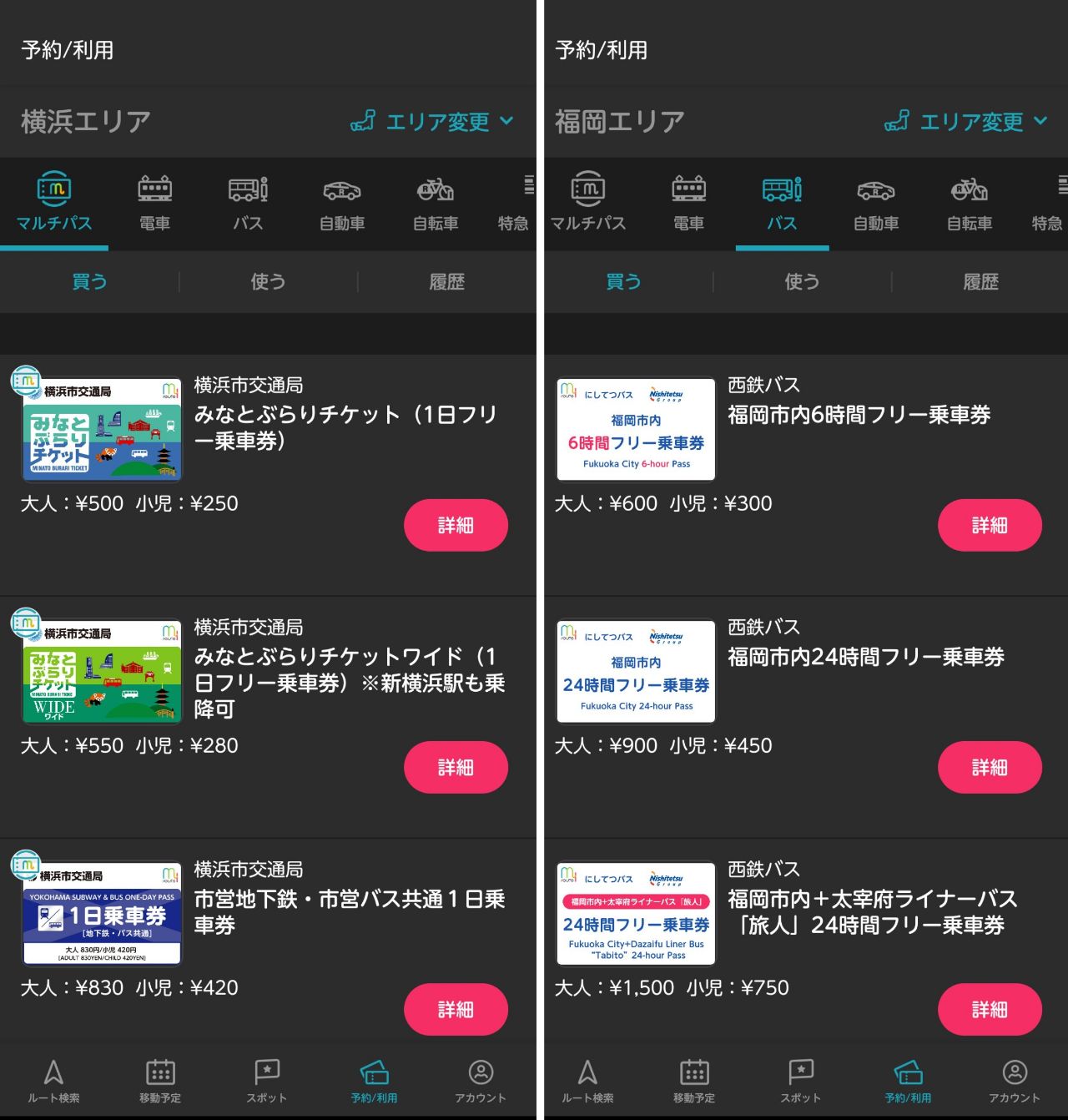View 詳細 for 福岡市内24時間フリー乗車券

[x=990, y=767]
